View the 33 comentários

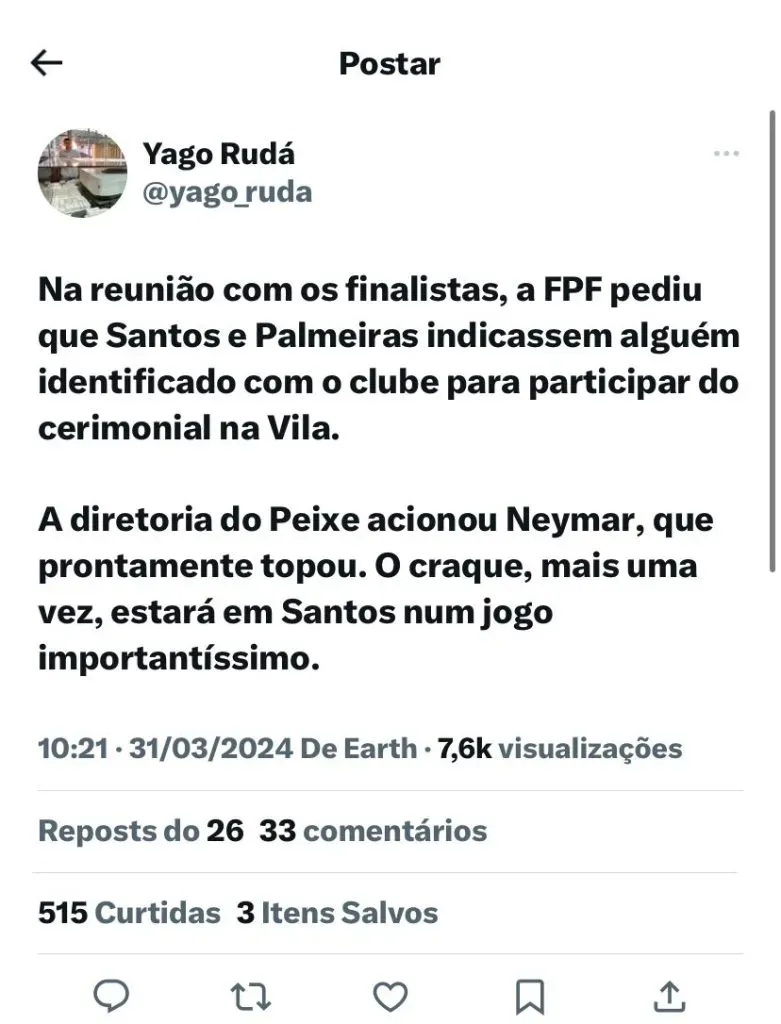373,830
